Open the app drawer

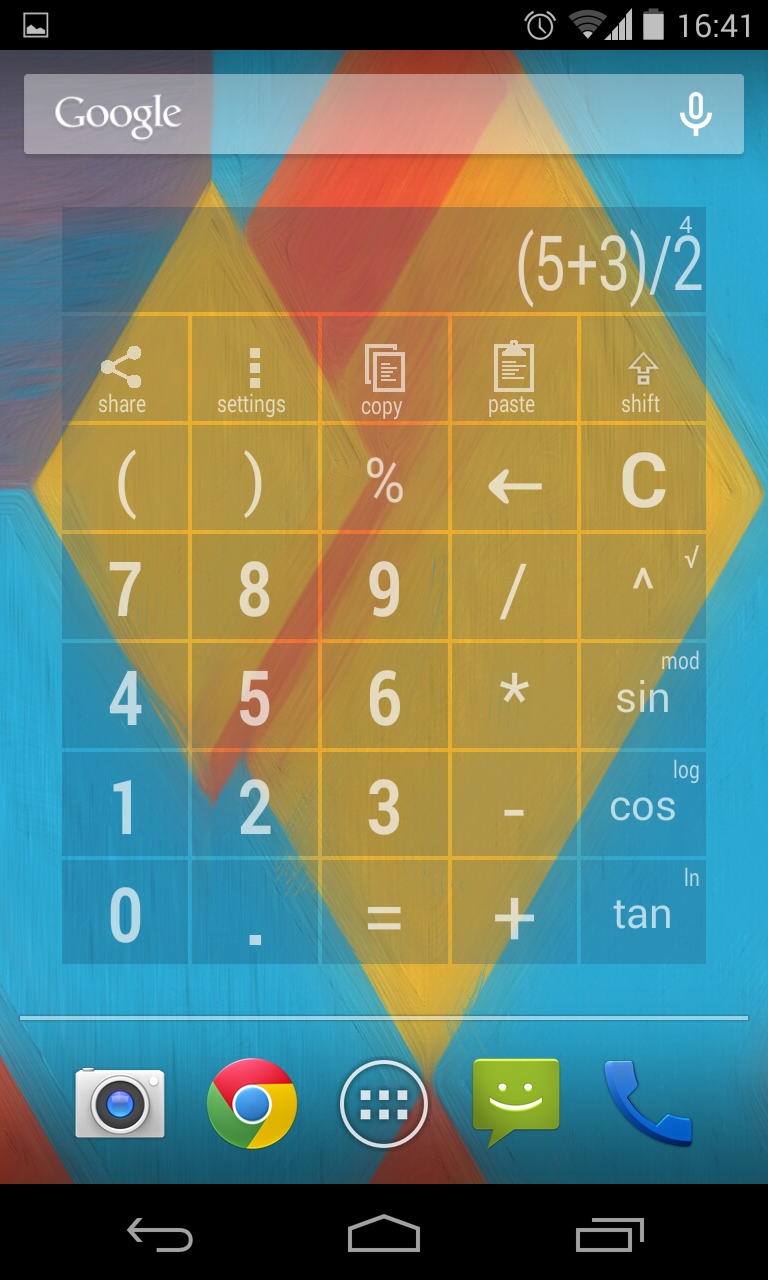coord(384,1103)
